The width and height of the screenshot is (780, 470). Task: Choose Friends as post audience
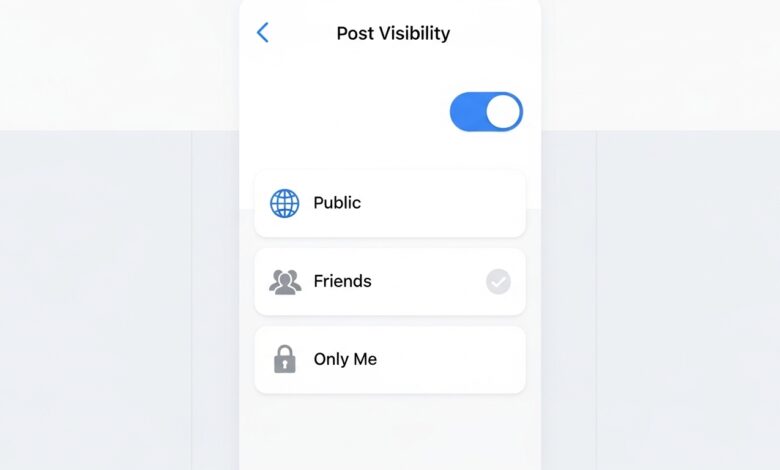pos(389,282)
